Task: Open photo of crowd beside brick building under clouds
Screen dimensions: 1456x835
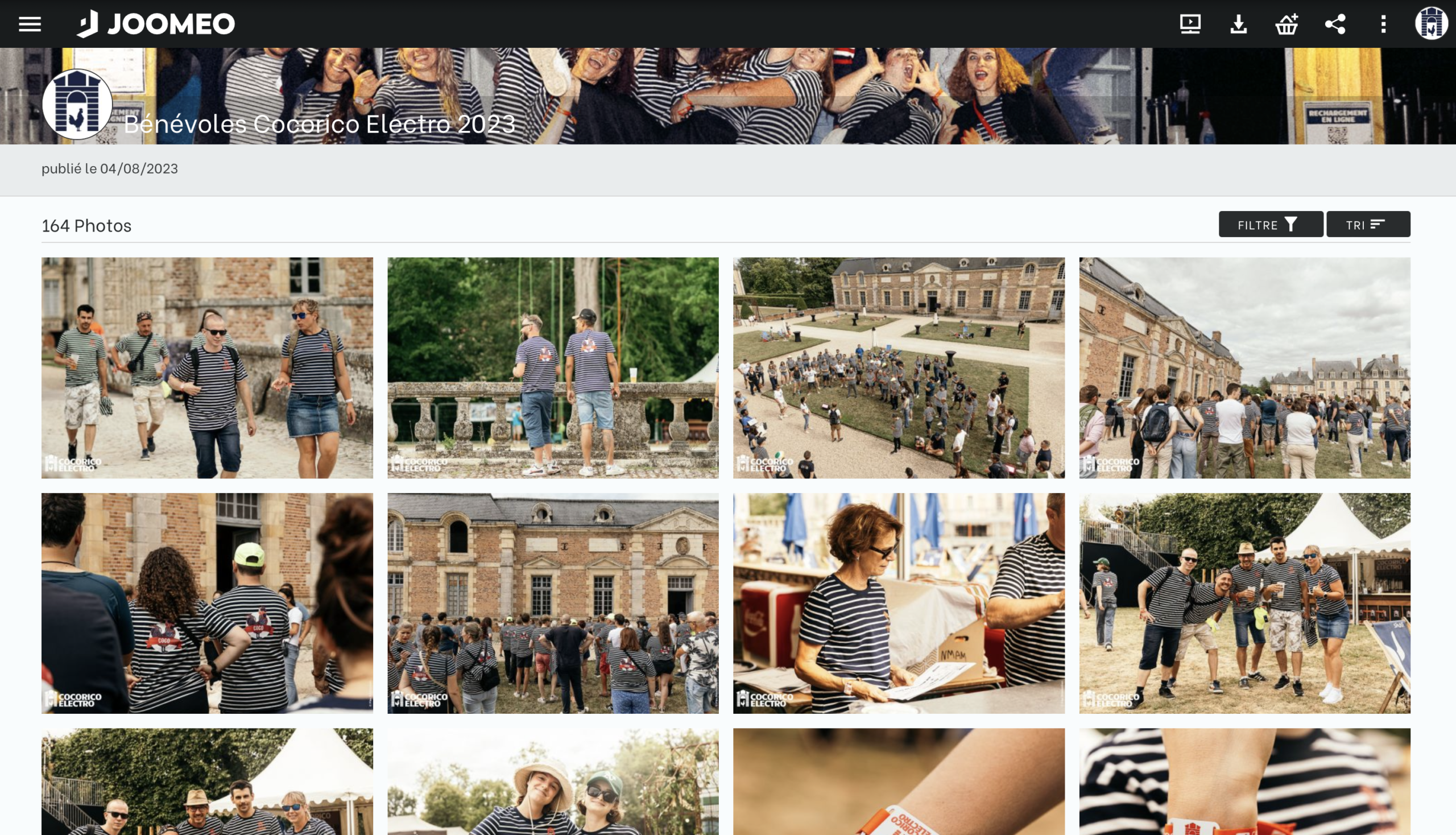Action: click(x=1244, y=367)
